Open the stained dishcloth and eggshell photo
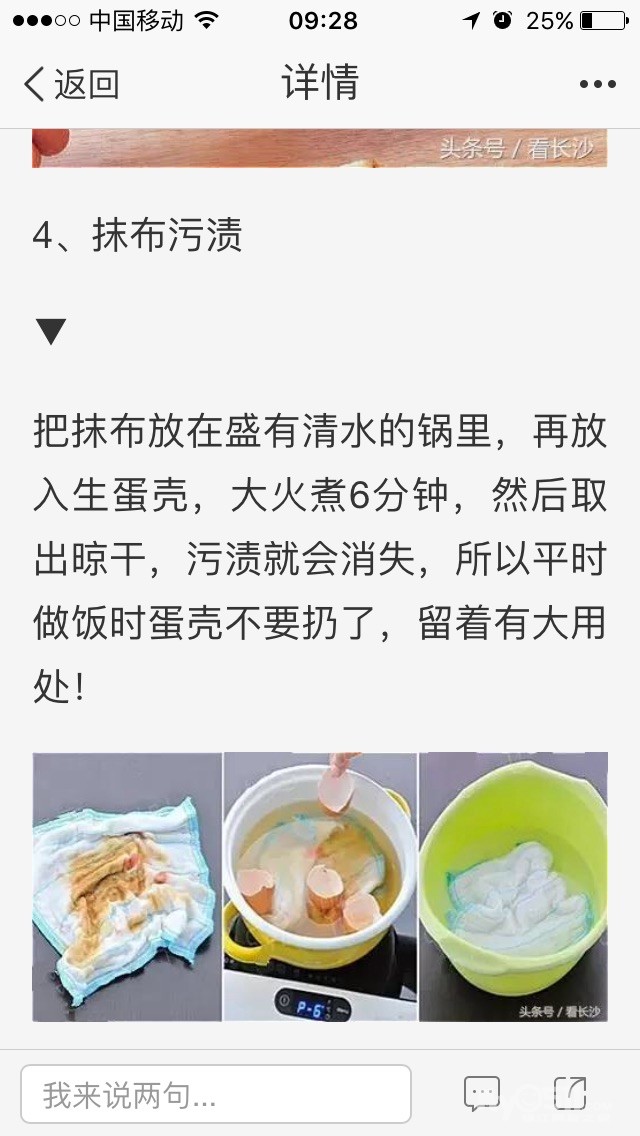 point(320,887)
